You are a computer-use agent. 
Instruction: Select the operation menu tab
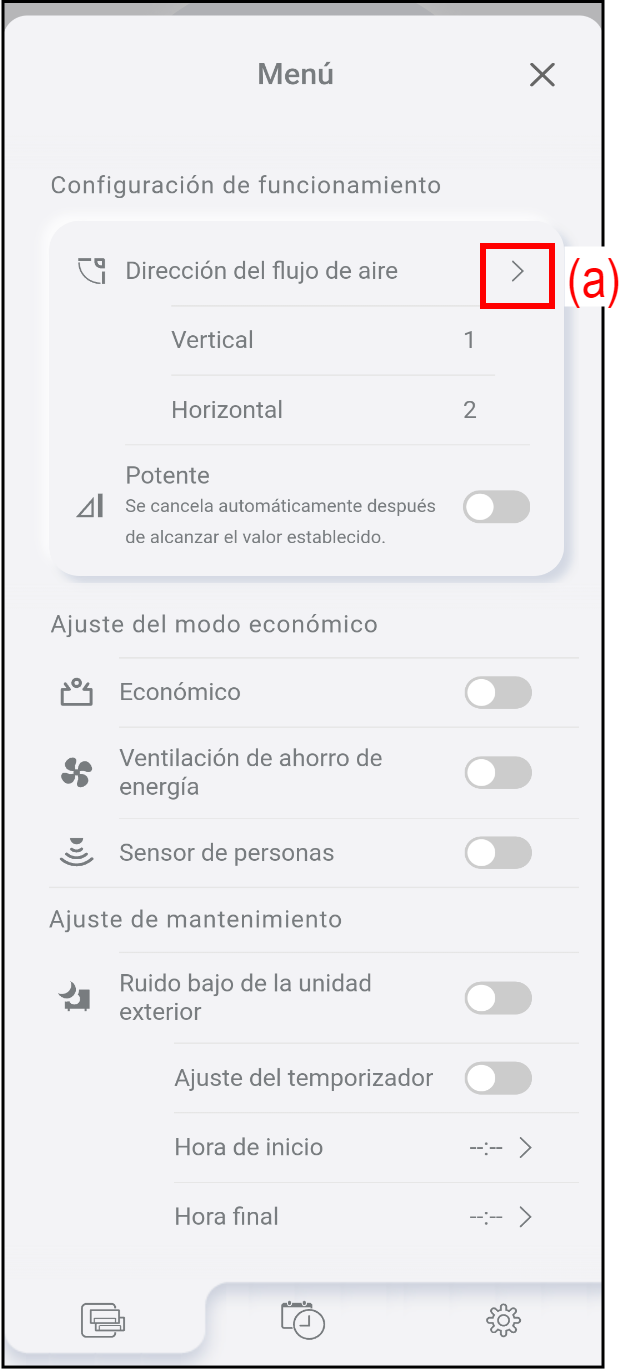pyautogui.click(x=104, y=1321)
